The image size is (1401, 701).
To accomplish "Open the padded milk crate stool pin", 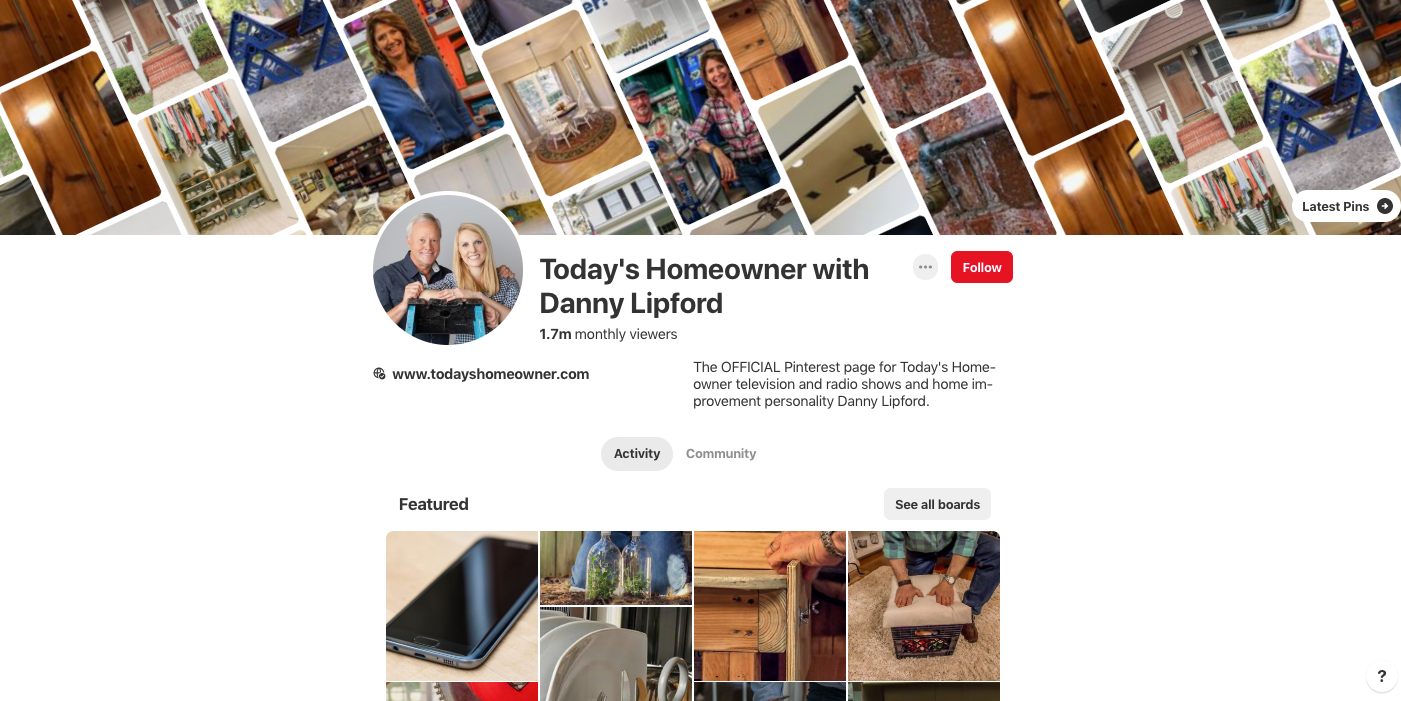I will (923, 605).
